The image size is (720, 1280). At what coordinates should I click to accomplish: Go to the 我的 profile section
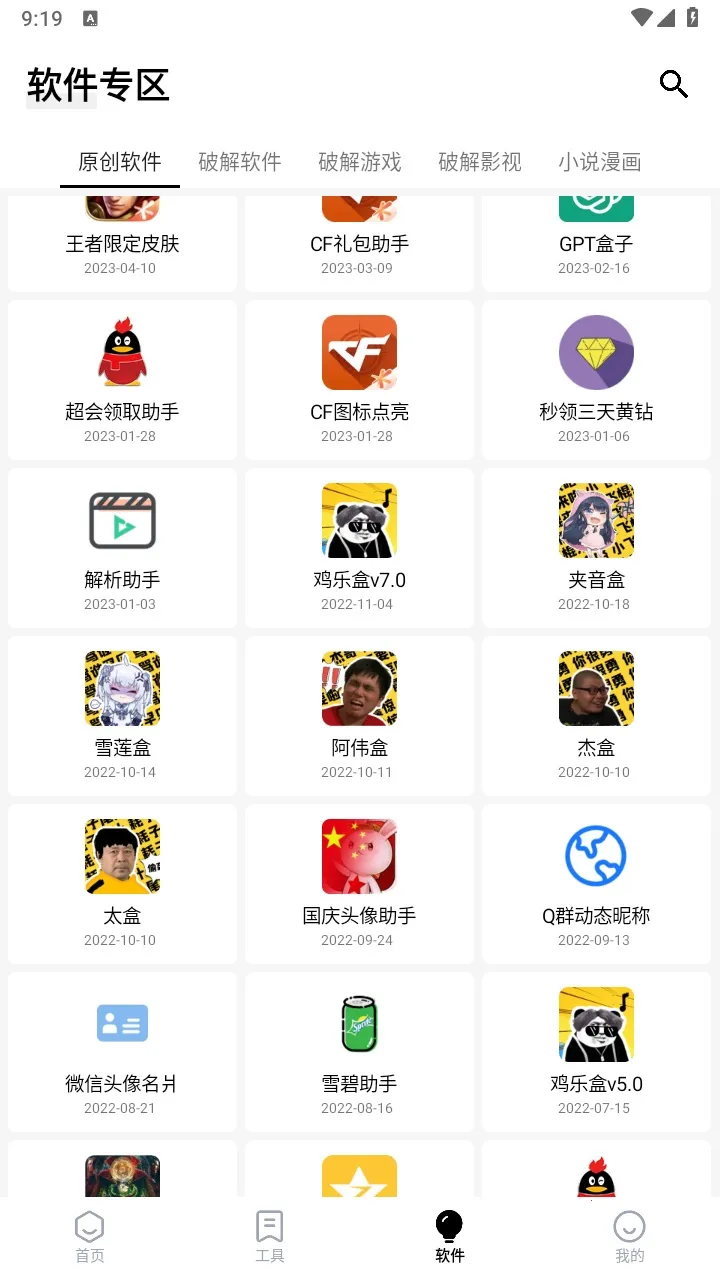coord(629,1235)
